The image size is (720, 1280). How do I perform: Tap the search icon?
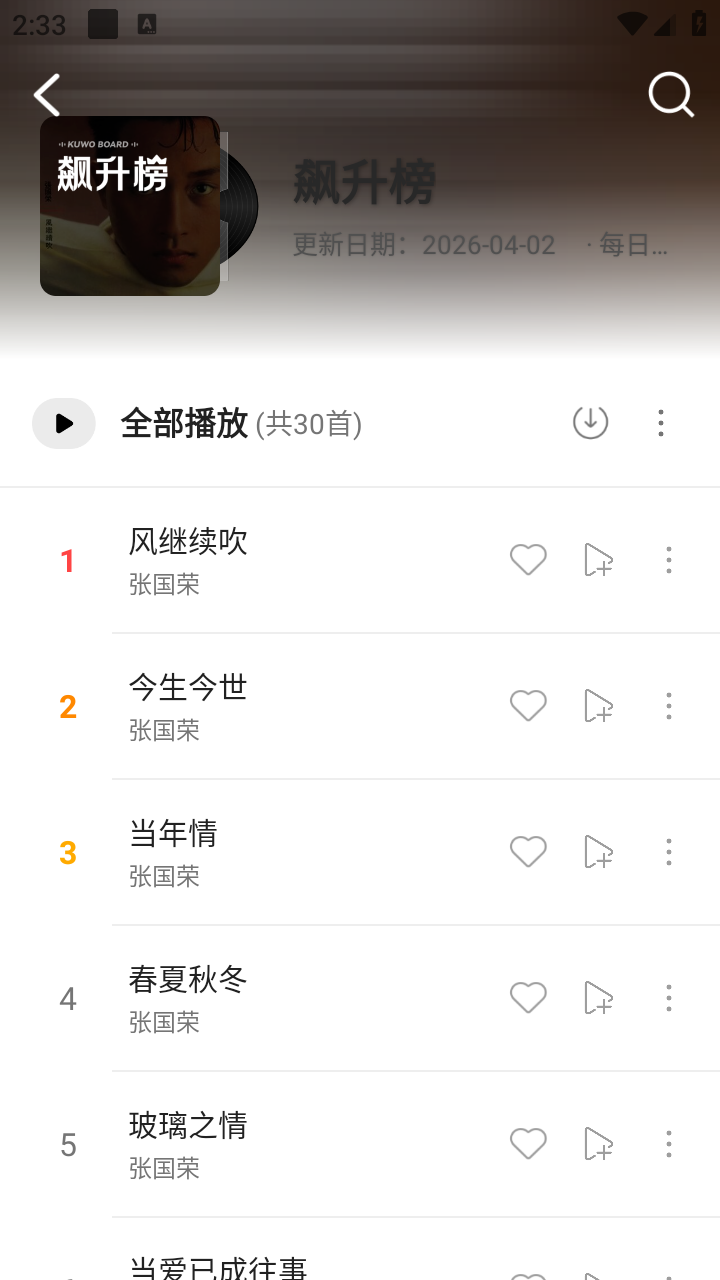(x=671, y=95)
